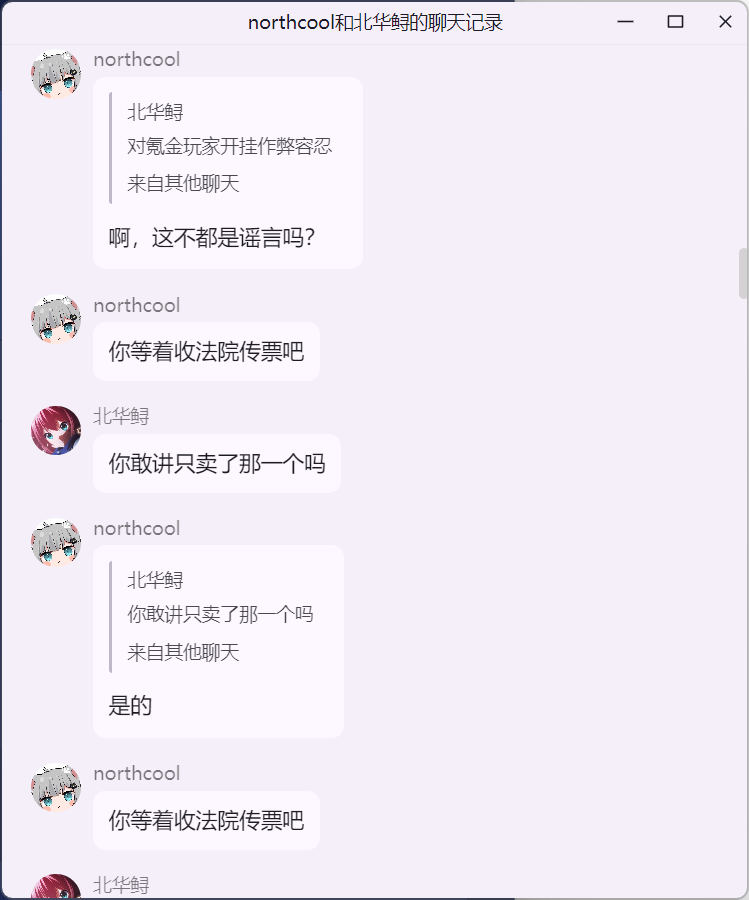Open quoted message about 对氪金玩家开挂作弊容忍

pyautogui.click(x=229, y=147)
